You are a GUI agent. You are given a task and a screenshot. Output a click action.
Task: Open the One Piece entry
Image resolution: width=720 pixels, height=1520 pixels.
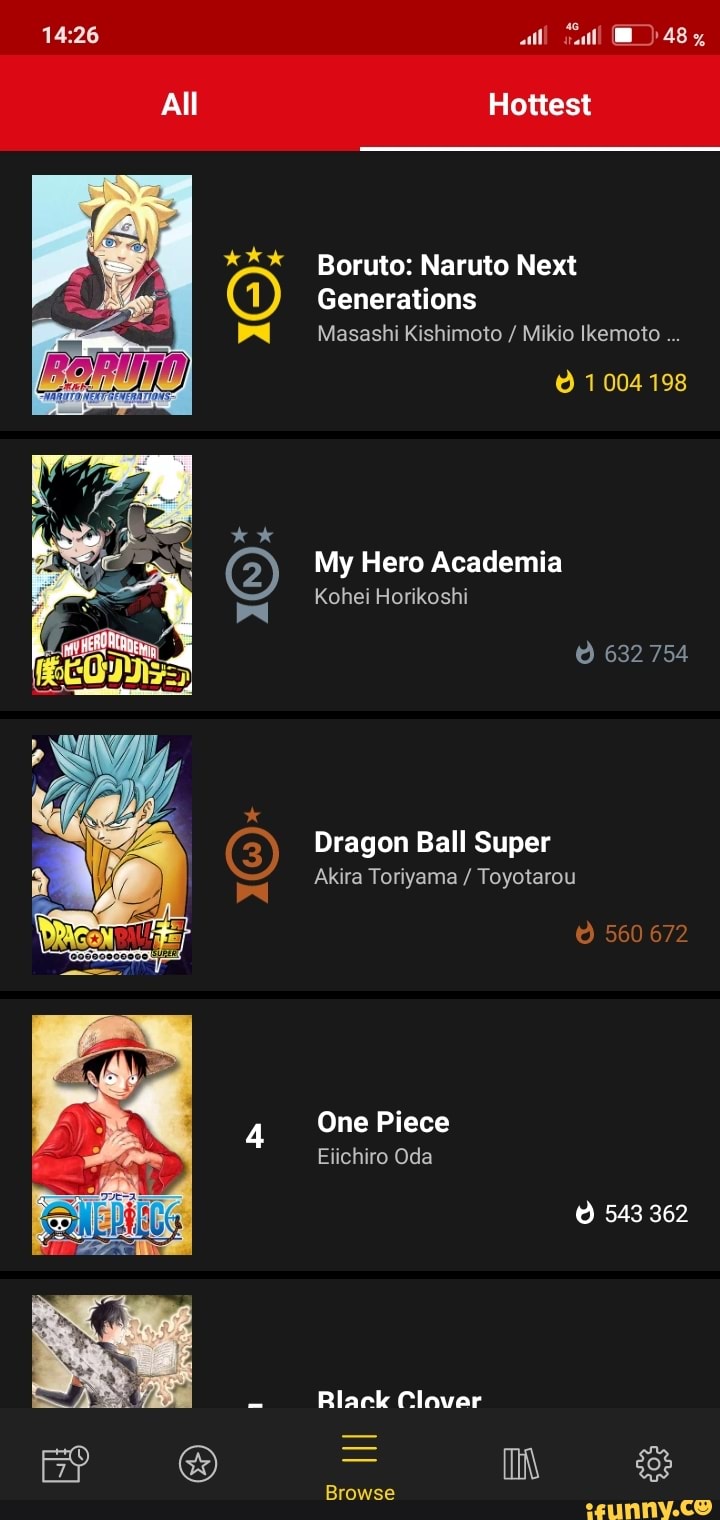(x=383, y=1122)
